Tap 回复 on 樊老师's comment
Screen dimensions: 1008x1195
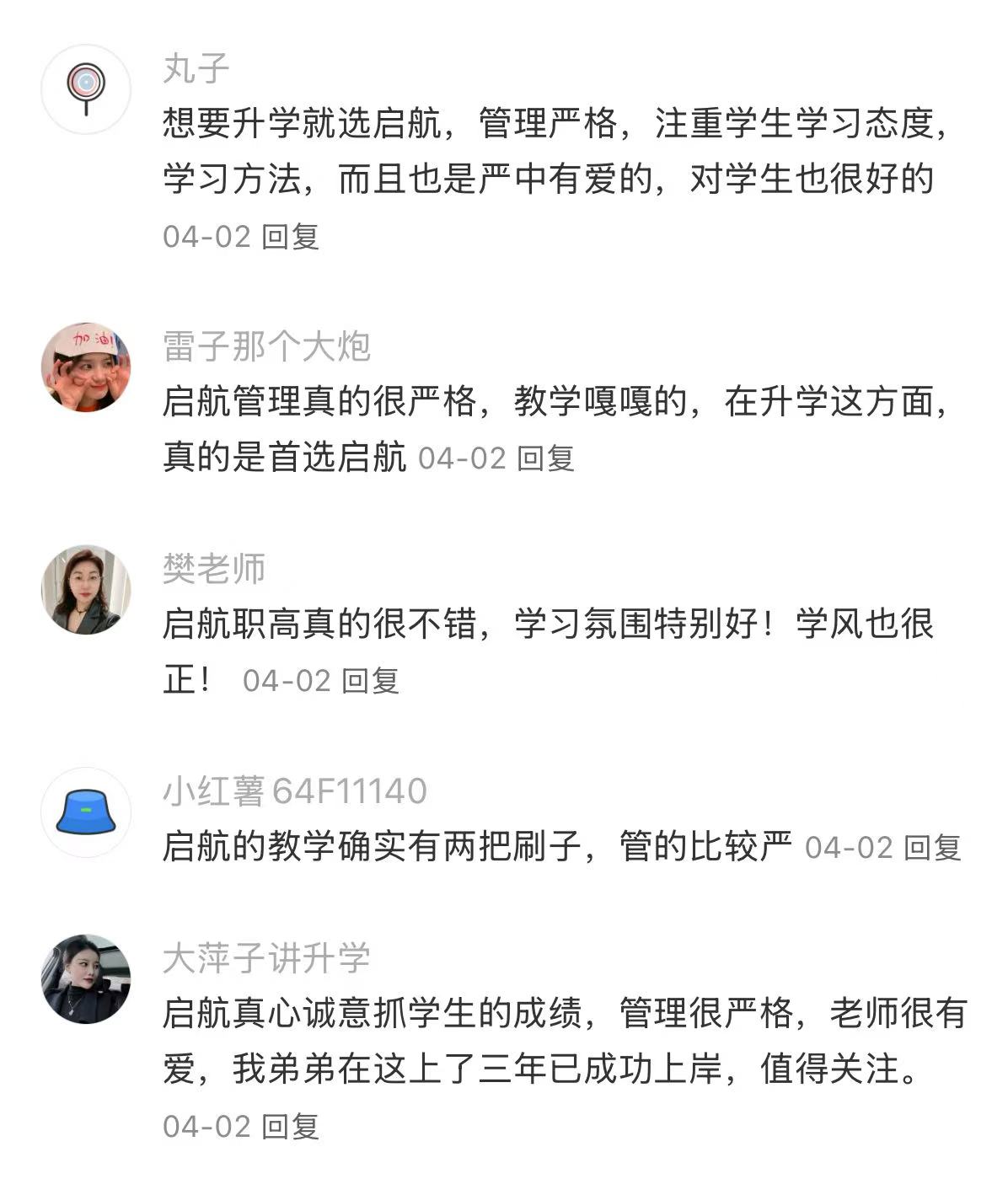370,681
